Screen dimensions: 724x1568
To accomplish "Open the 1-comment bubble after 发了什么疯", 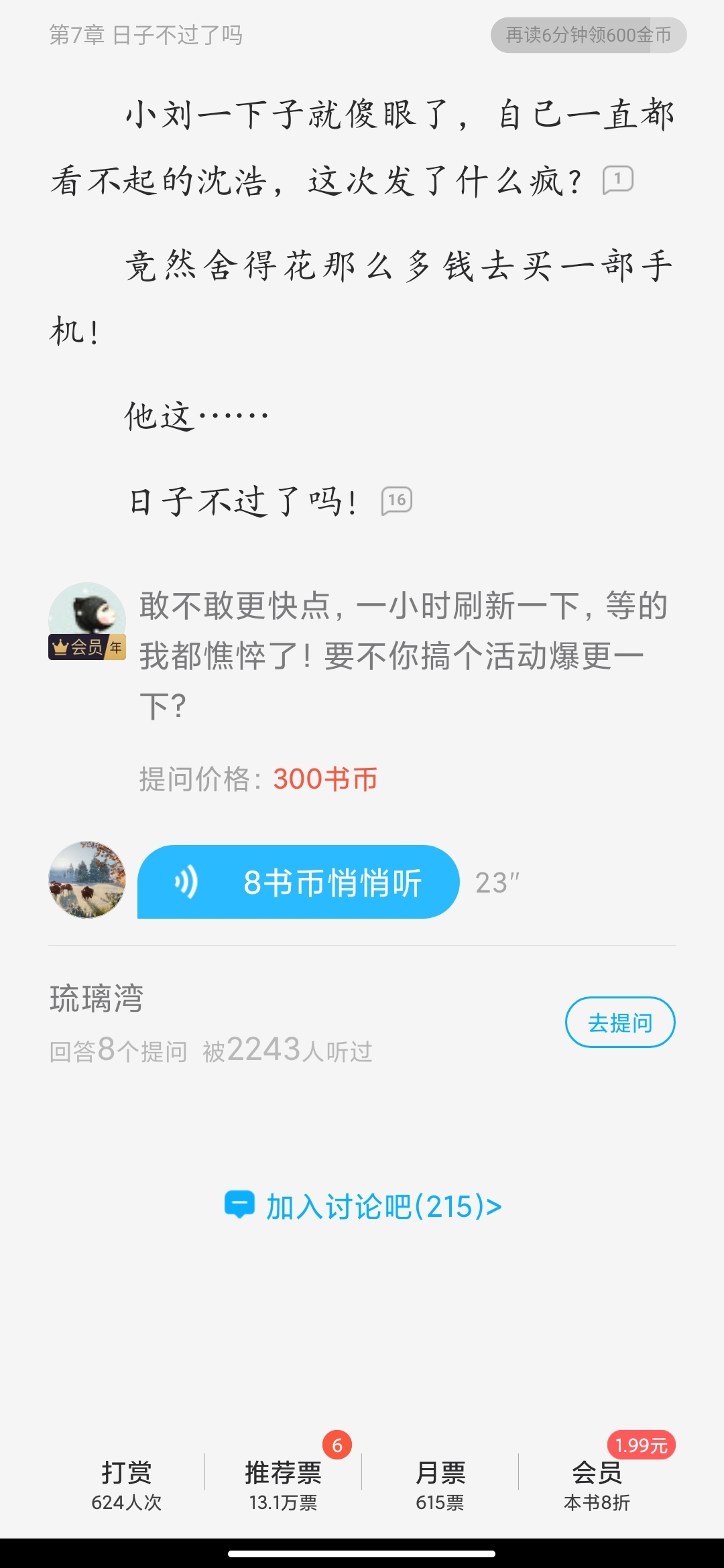I will pos(617,180).
